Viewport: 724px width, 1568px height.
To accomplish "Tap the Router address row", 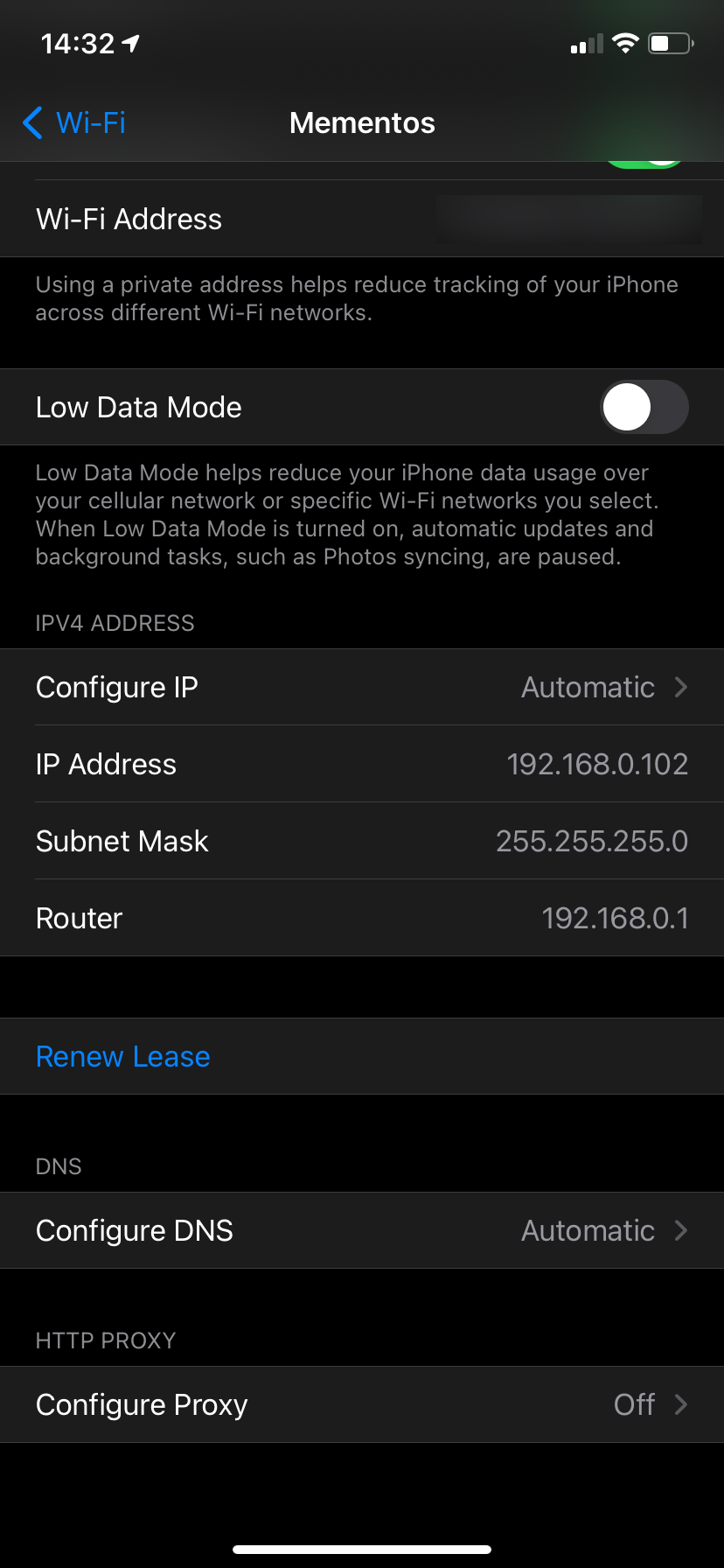I will 362,918.
